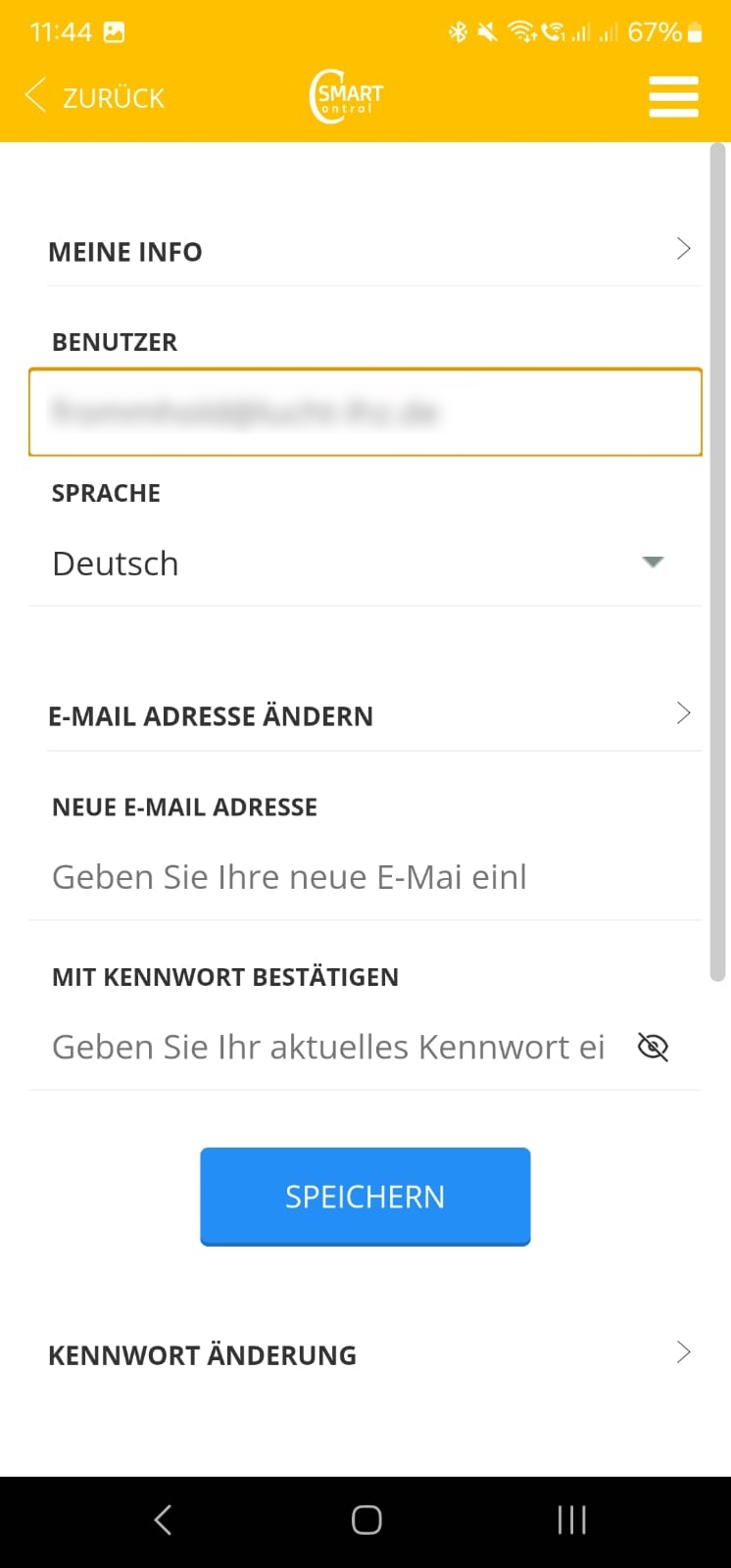Image resolution: width=731 pixels, height=1568 pixels.
Task: Toggle password visibility with the eye icon
Action: tap(653, 1048)
